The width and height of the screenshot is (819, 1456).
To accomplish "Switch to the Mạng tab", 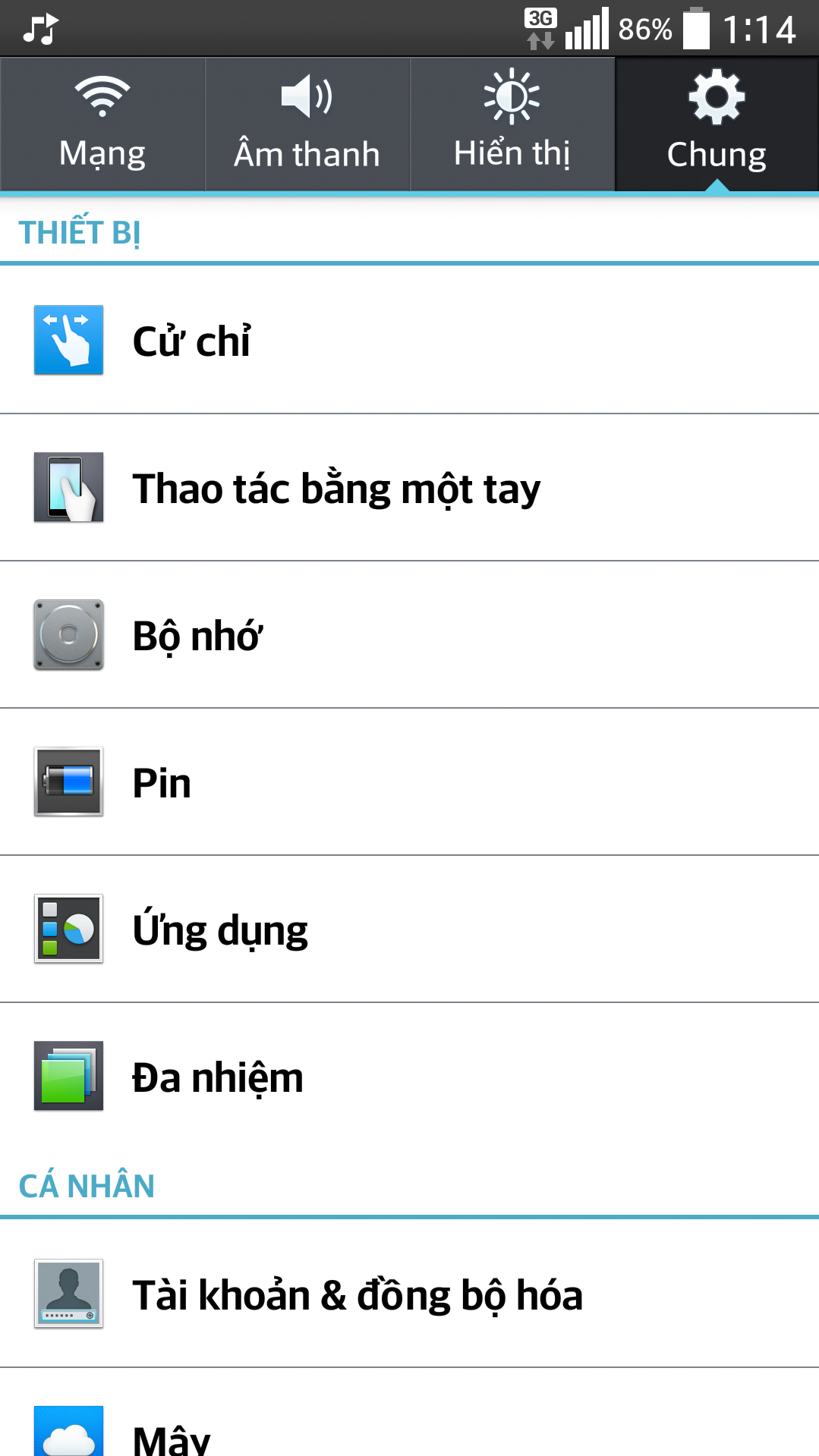I will pyautogui.click(x=102, y=124).
